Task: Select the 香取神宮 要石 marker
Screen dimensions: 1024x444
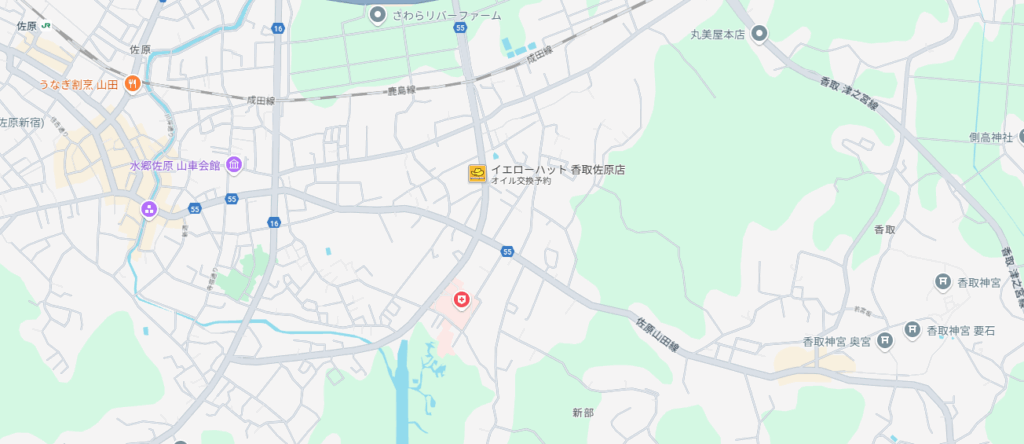Action: click(912, 330)
